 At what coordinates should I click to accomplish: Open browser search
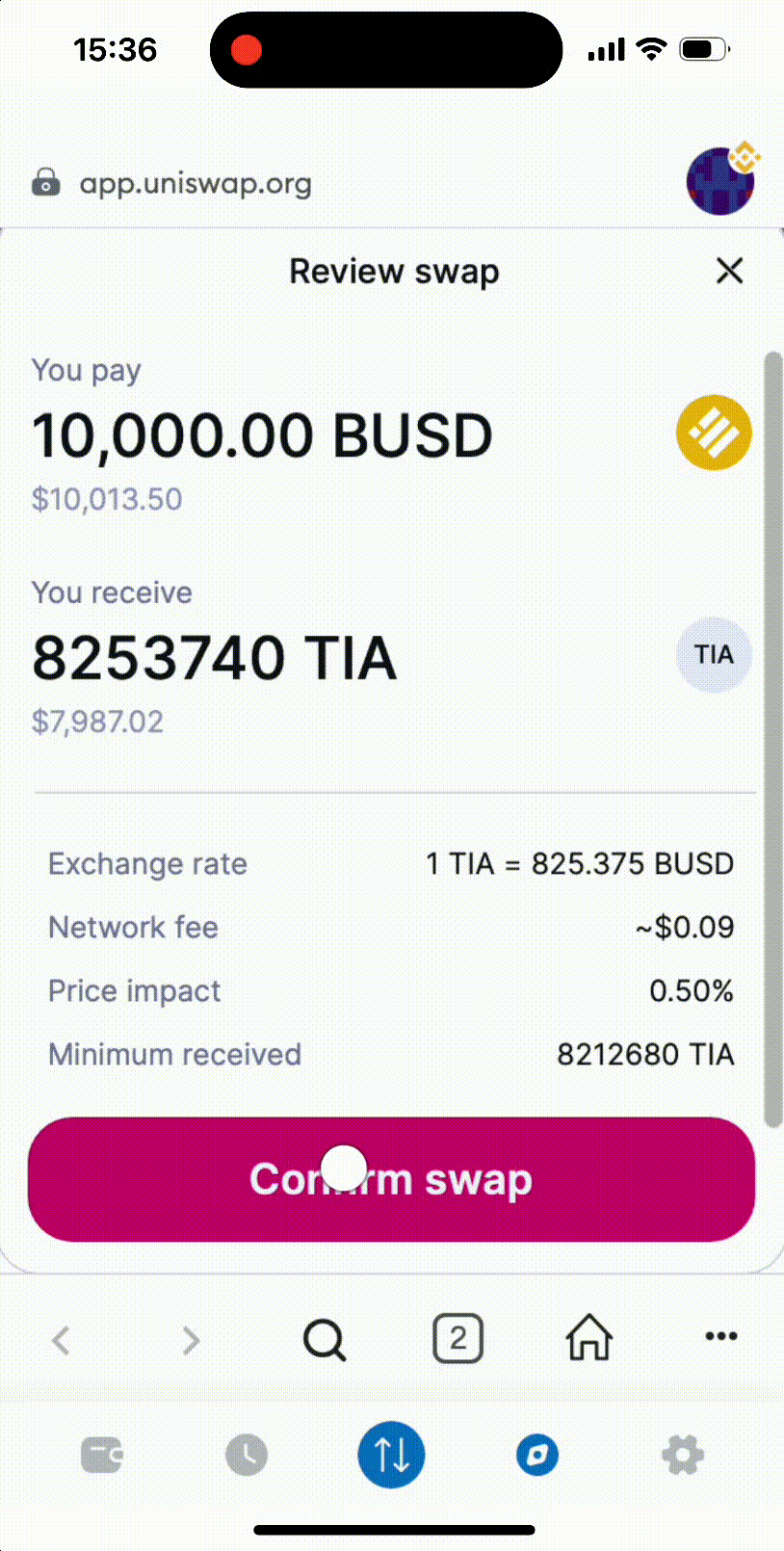[x=325, y=1339]
